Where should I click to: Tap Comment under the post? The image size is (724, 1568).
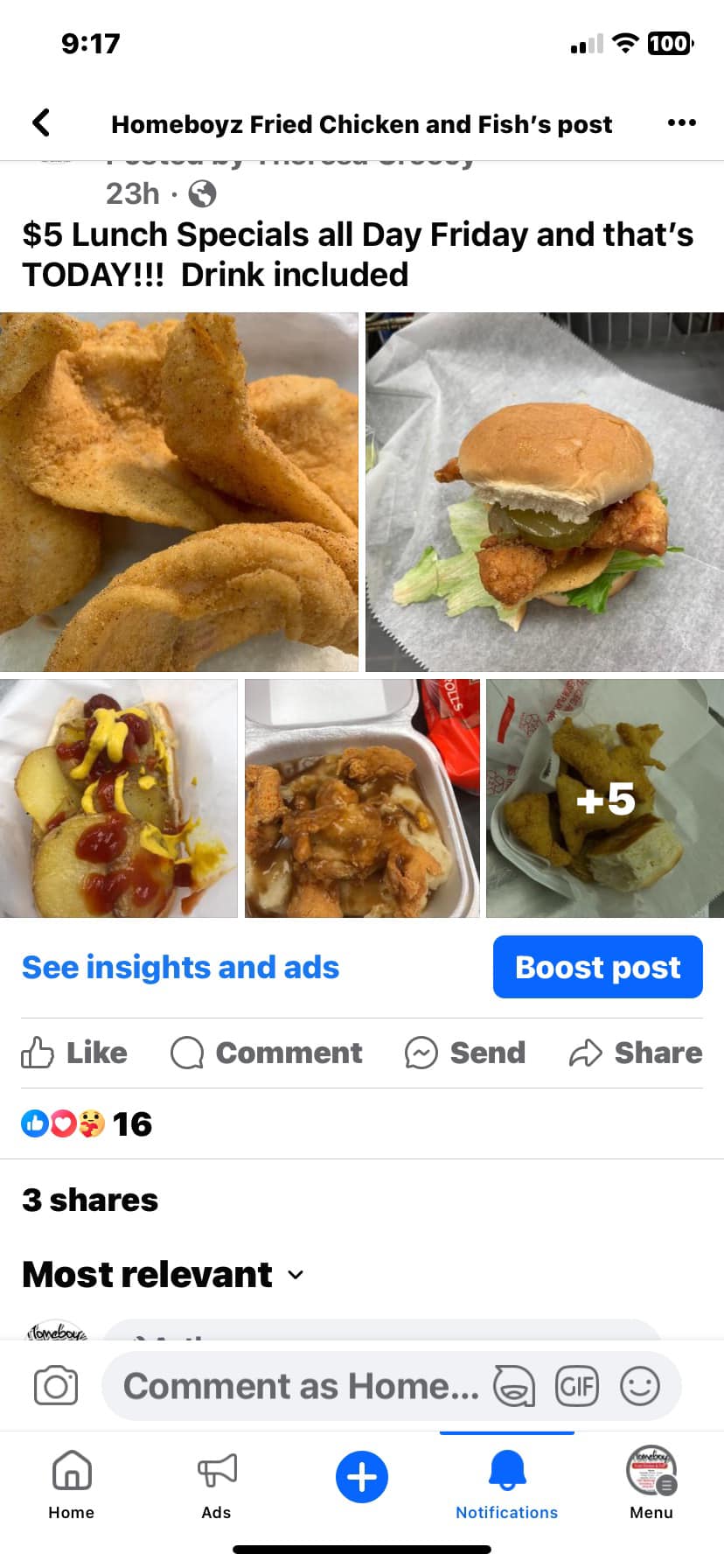pyautogui.click(x=267, y=1053)
